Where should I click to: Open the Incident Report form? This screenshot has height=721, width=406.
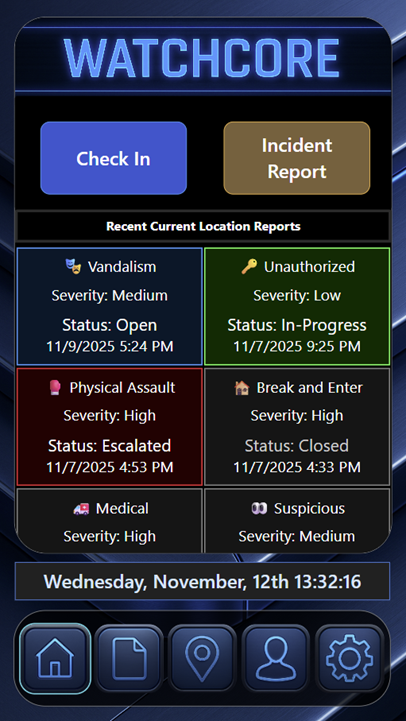point(297,158)
